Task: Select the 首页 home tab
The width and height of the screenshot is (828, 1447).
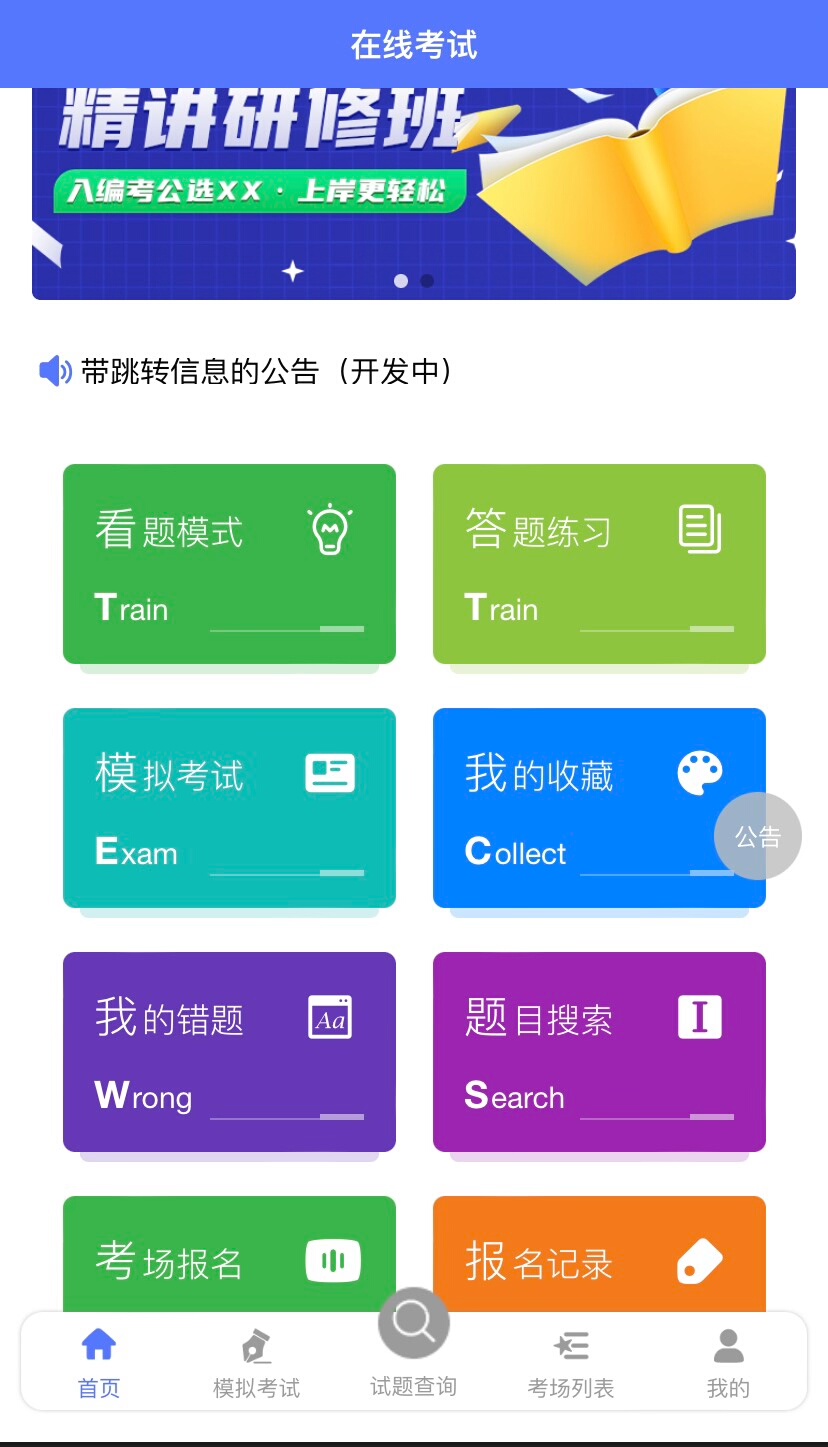Action: tap(98, 1364)
